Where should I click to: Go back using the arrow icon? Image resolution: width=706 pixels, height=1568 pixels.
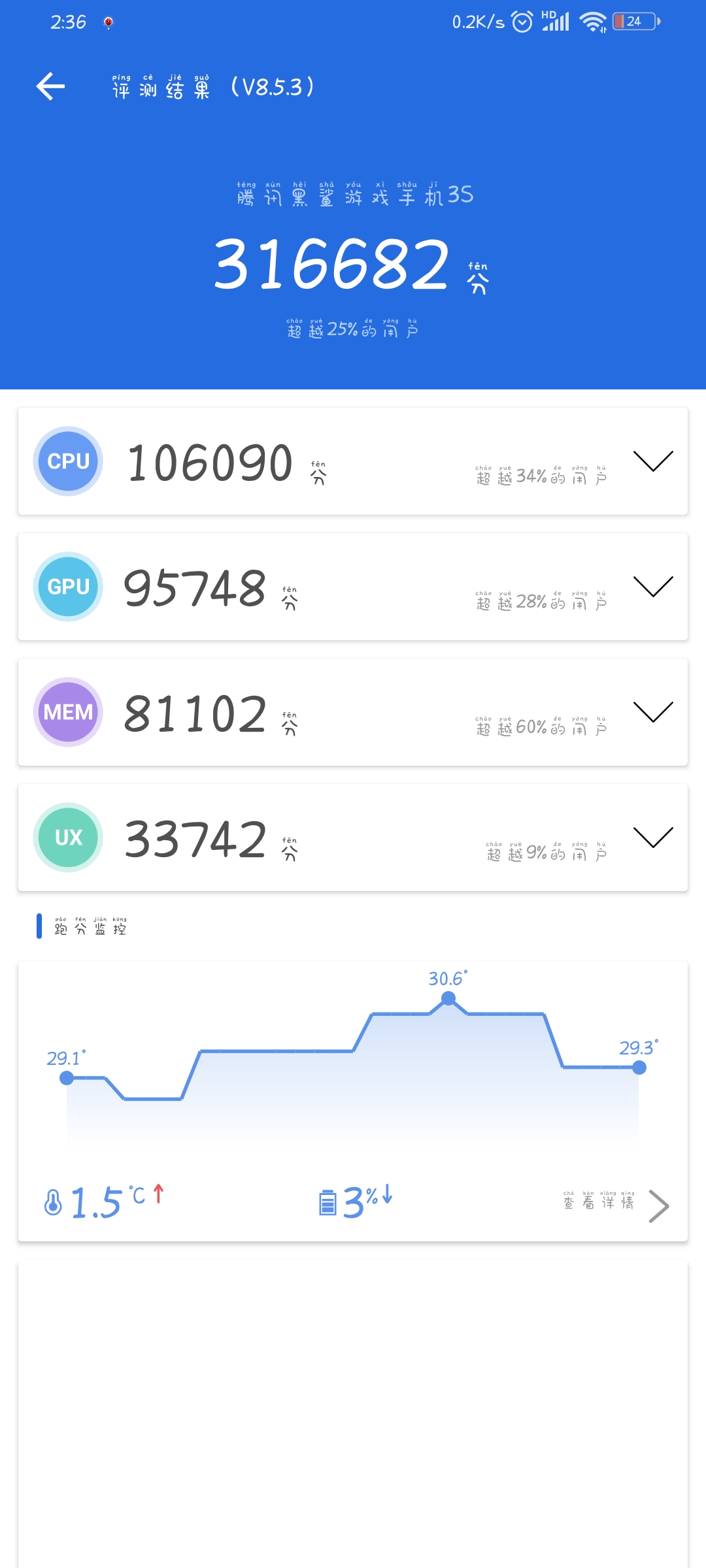point(50,86)
